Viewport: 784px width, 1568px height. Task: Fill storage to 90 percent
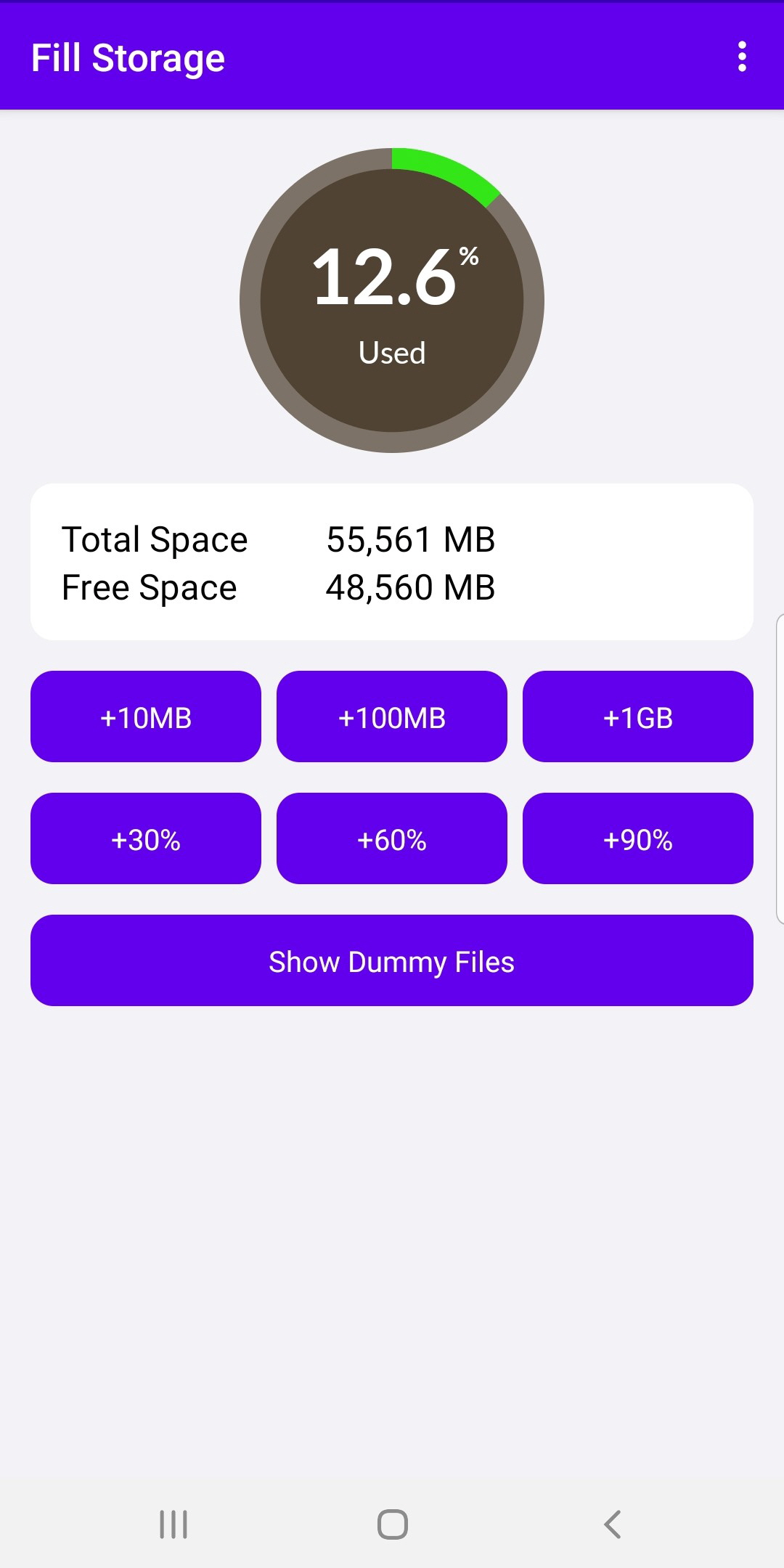638,838
